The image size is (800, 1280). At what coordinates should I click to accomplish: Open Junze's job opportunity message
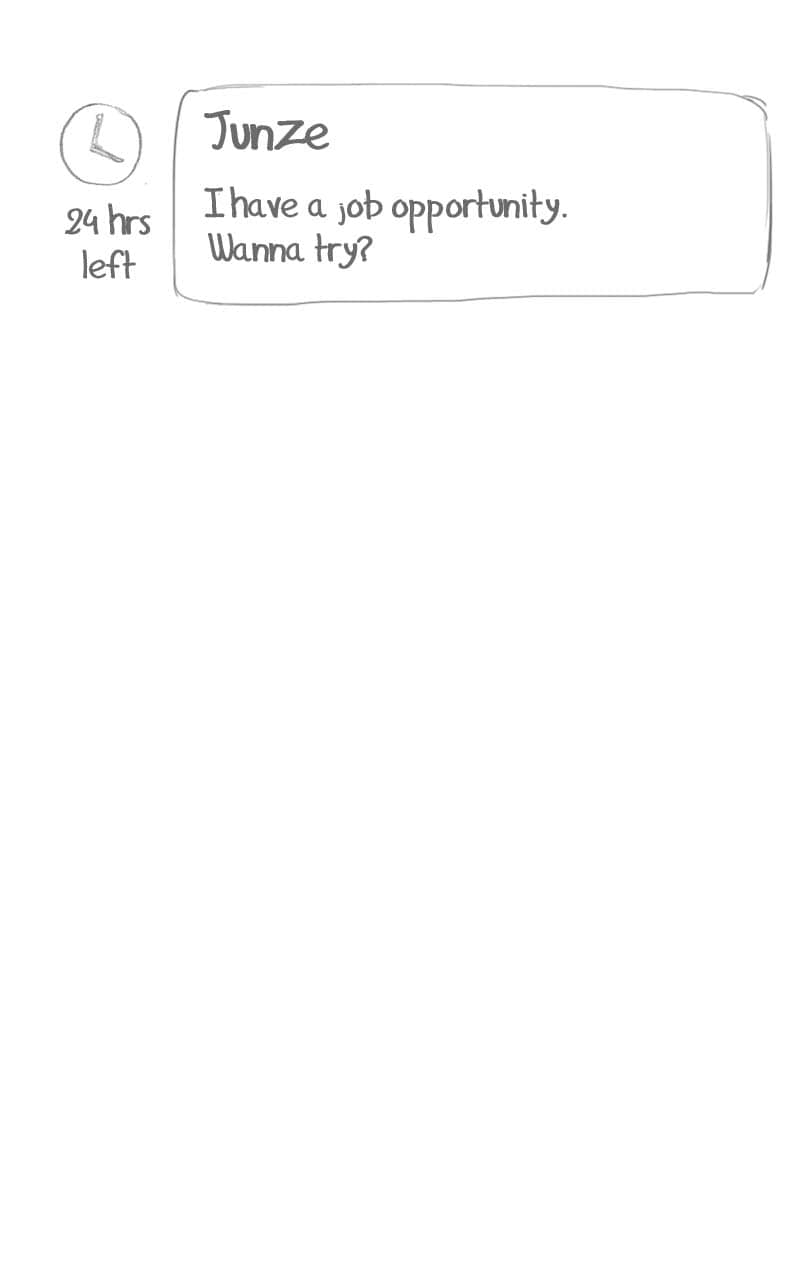[x=472, y=193]
